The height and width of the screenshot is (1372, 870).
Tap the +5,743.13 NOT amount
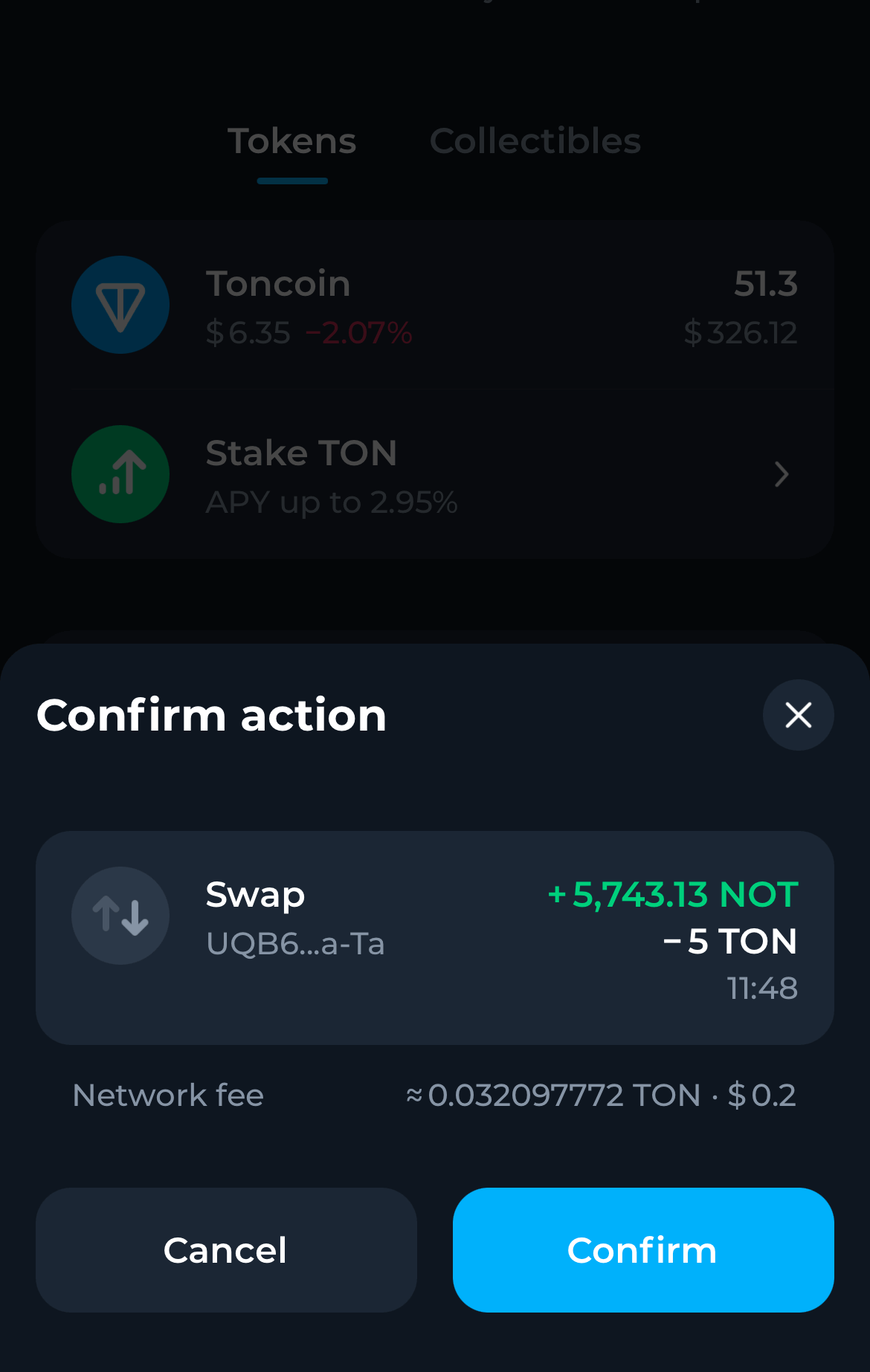(x=672, y=896)
